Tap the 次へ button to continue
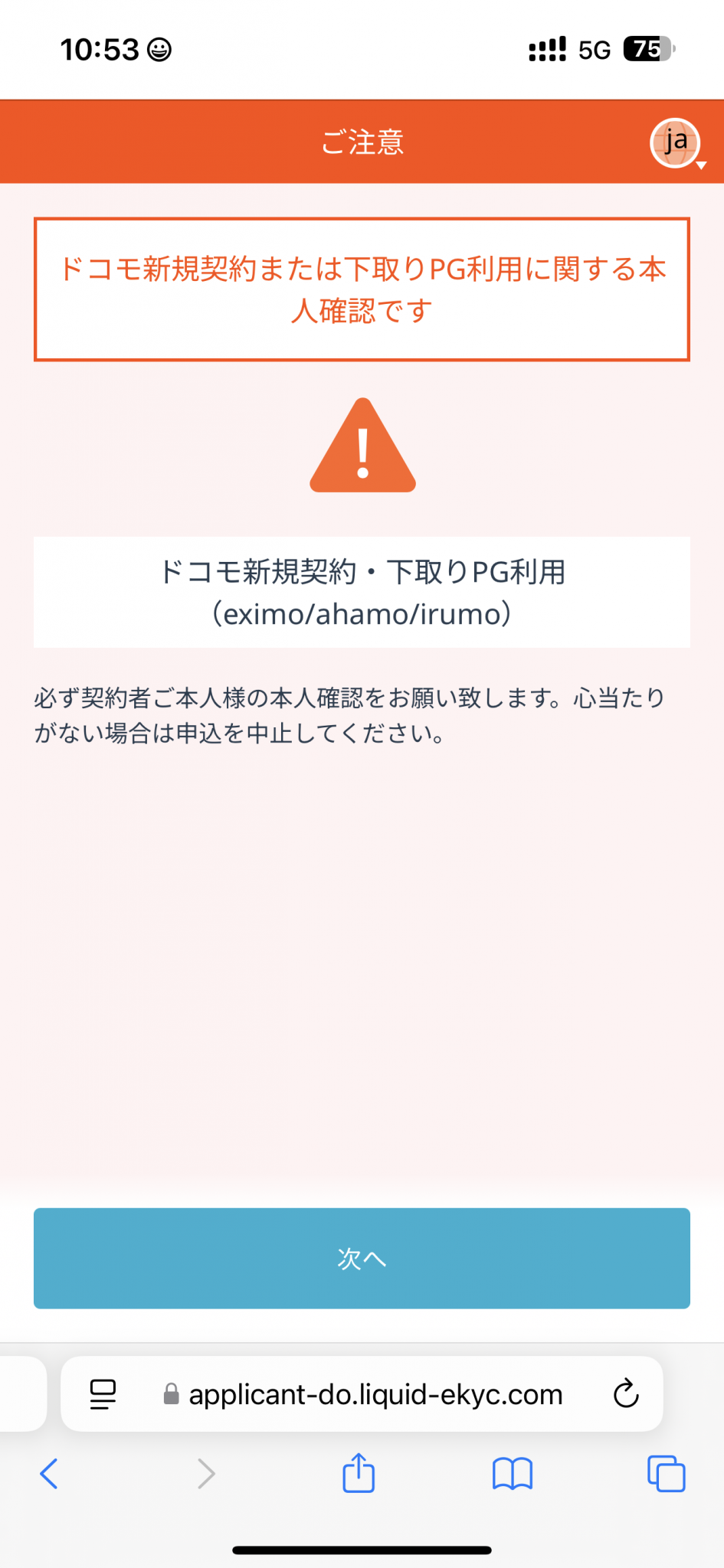Image resolution: width=724 pixels, height=1568 pixels. pos(362,1259)
